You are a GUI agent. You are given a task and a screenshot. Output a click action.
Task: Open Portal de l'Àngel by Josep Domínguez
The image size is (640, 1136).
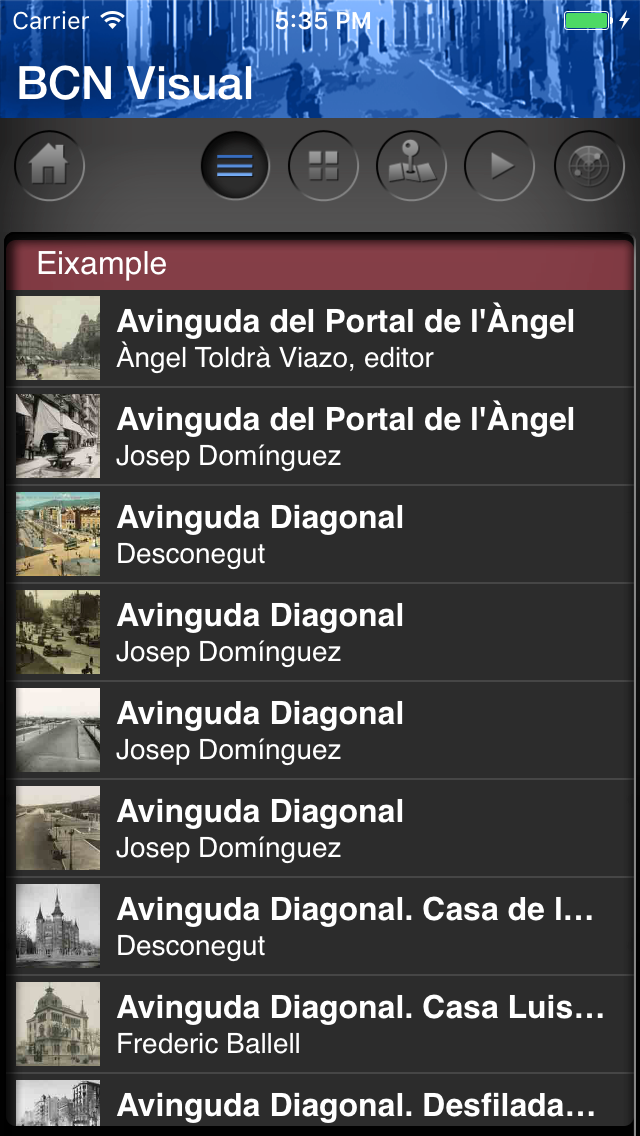[x=320, y=436]
